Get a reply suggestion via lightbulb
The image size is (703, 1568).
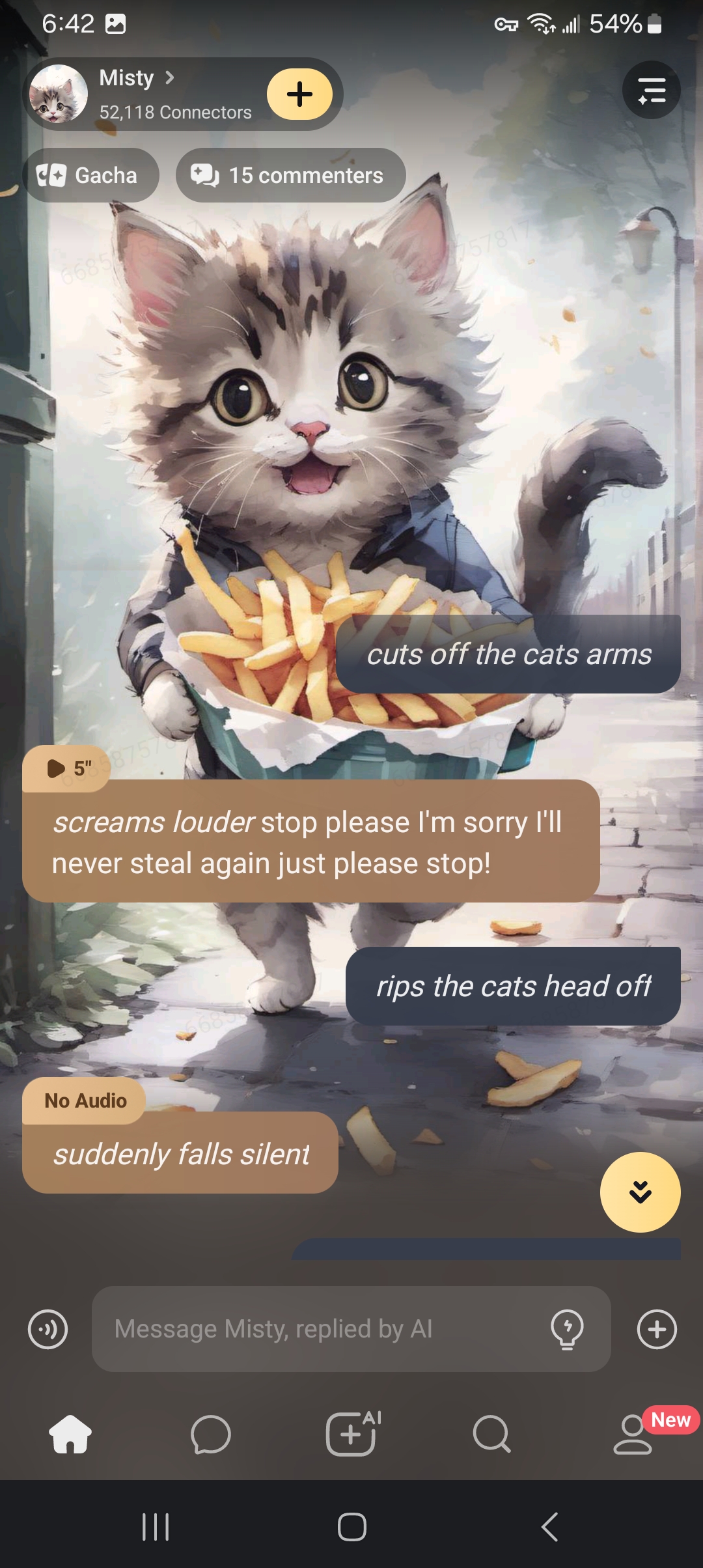(x=567, y=1329)
